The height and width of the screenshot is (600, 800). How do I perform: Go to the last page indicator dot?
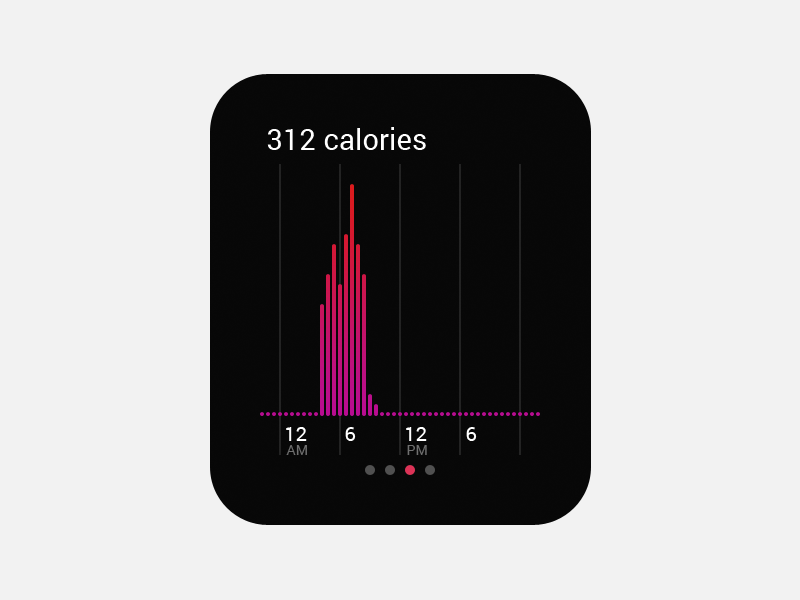(430, 470)
